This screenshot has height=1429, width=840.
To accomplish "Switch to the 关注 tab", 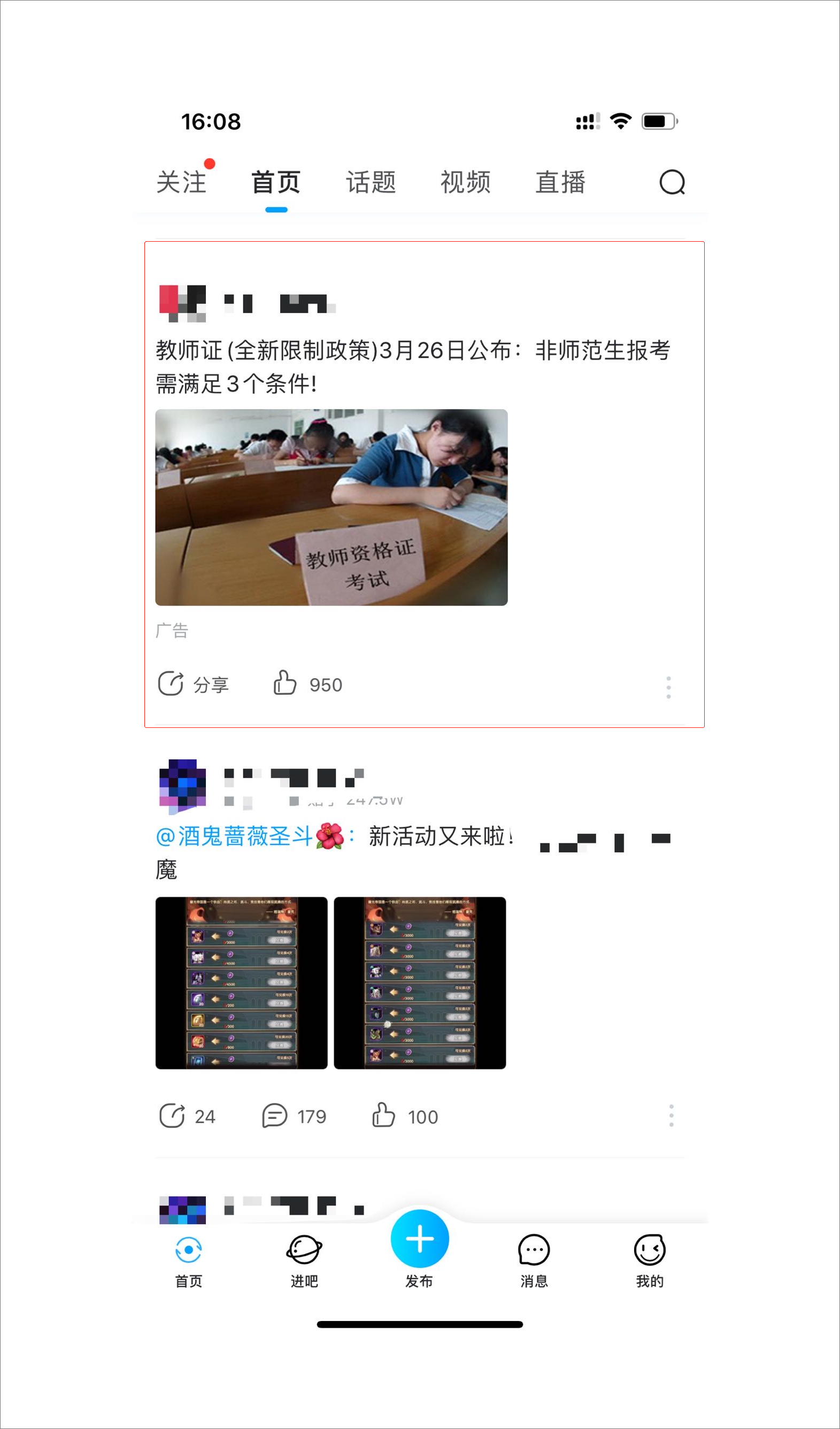I will tap(181, 182).
